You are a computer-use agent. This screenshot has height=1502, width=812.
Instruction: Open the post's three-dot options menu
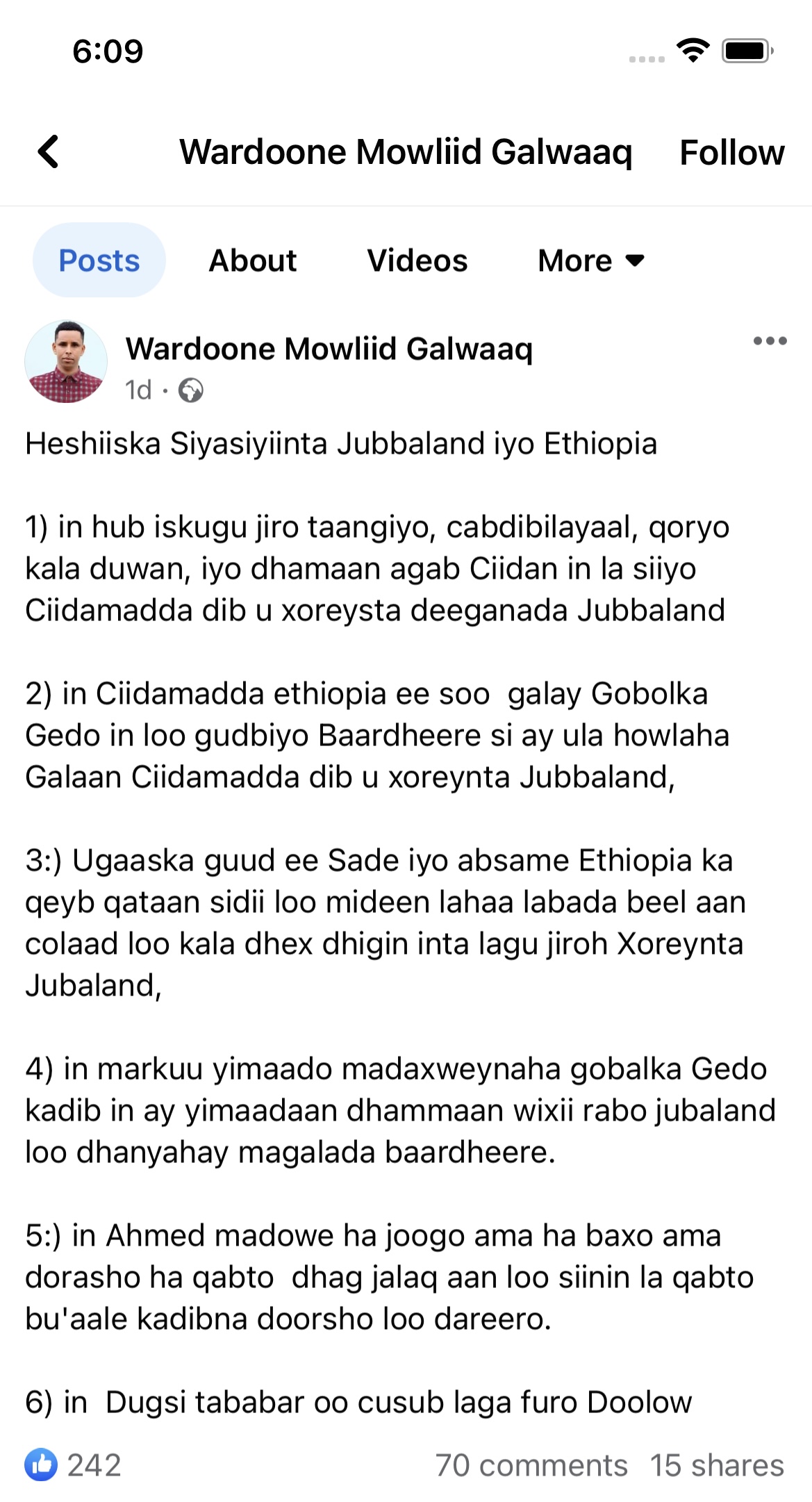pyautogui.click(x=770, y=340)
